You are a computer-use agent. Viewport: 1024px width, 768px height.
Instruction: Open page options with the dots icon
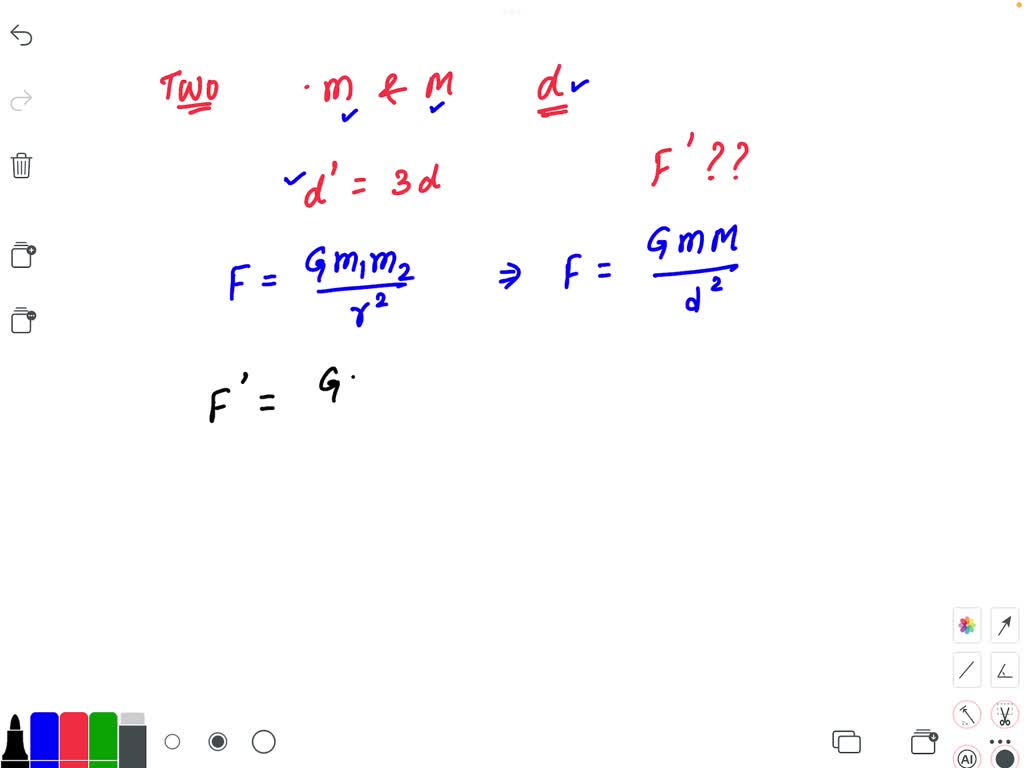[x=22, y=320]
